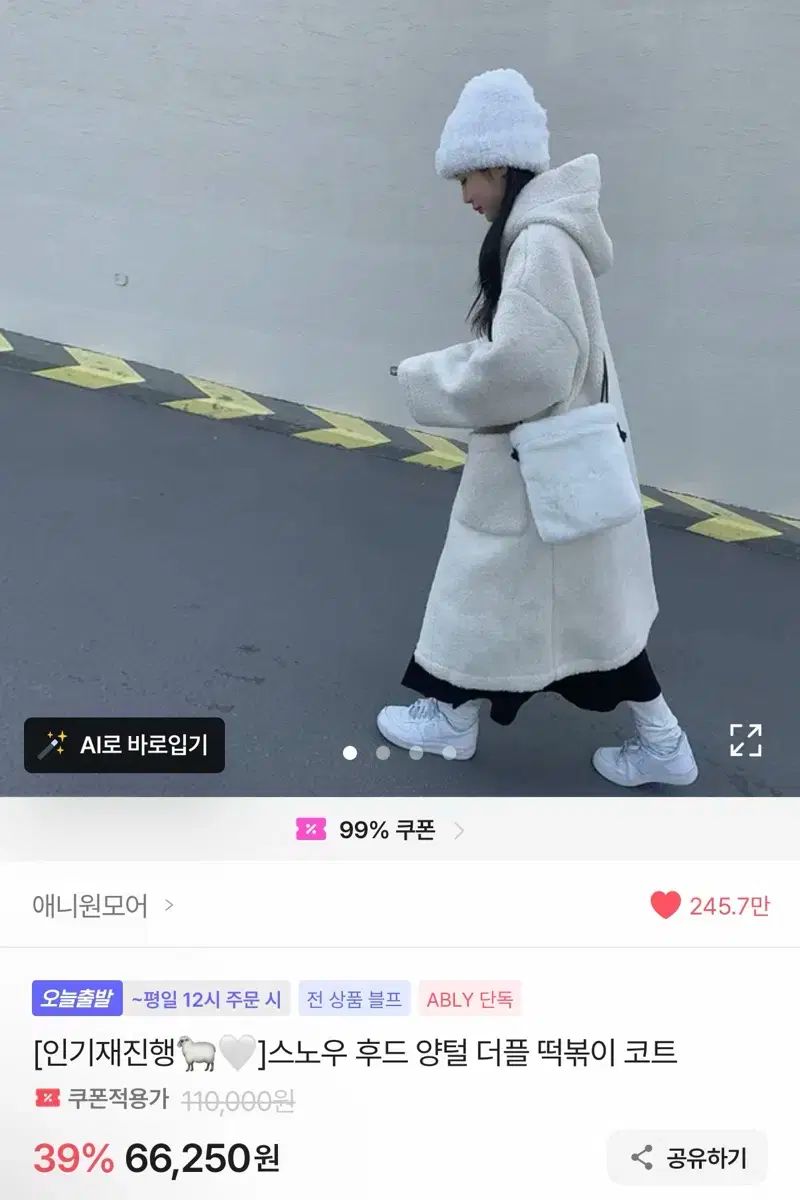800x1200 pixels.
Task: Tap the image page indicator dots
Action: pyautogui.click(x=399, y=753)
